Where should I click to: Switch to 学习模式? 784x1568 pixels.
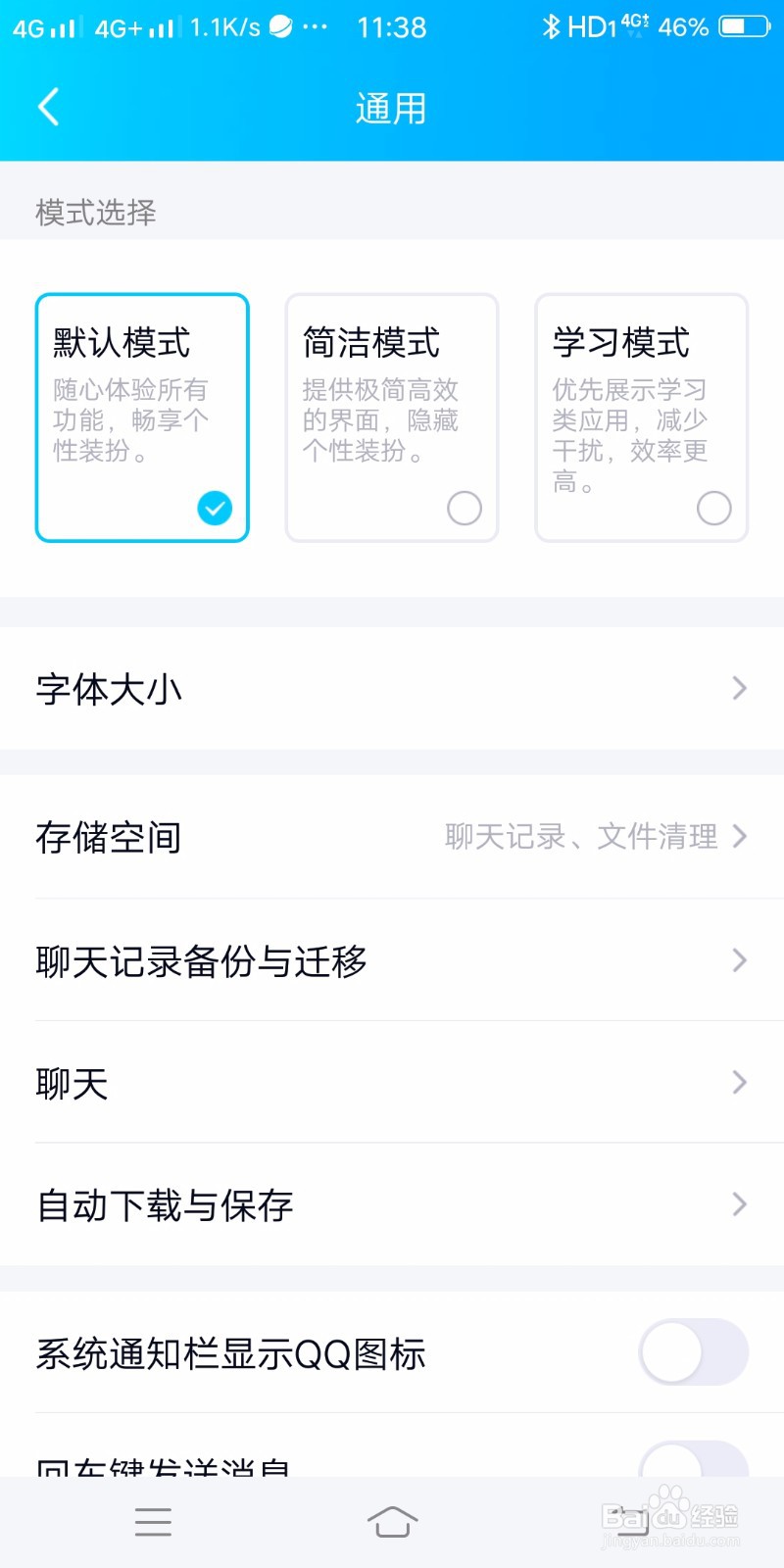[641, 417]
